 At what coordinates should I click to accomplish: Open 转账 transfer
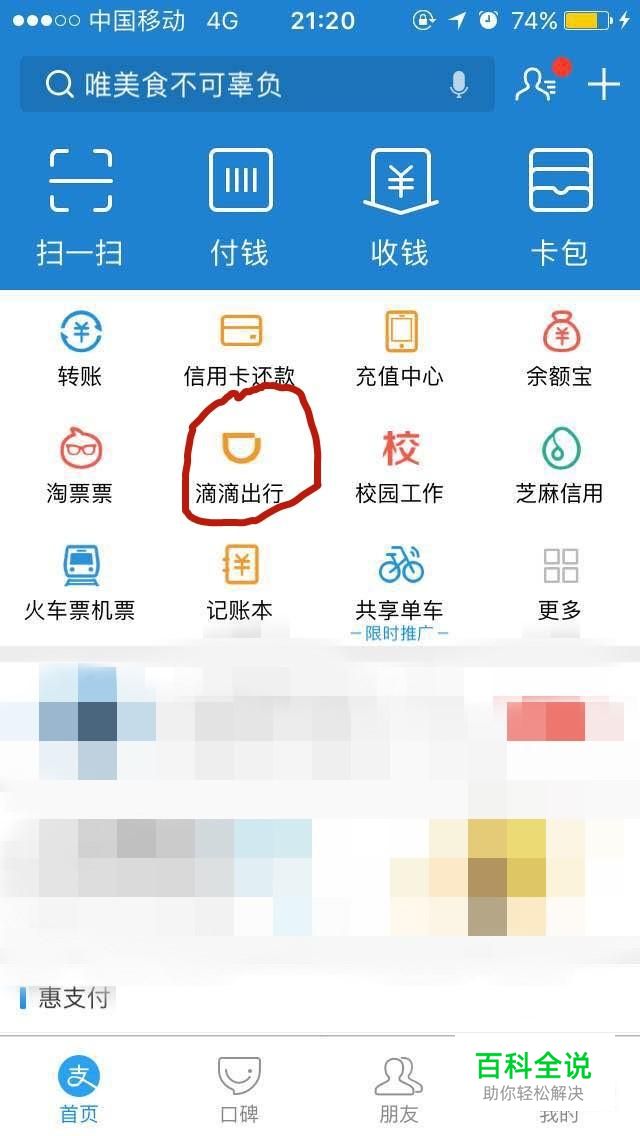pos(80,349)
